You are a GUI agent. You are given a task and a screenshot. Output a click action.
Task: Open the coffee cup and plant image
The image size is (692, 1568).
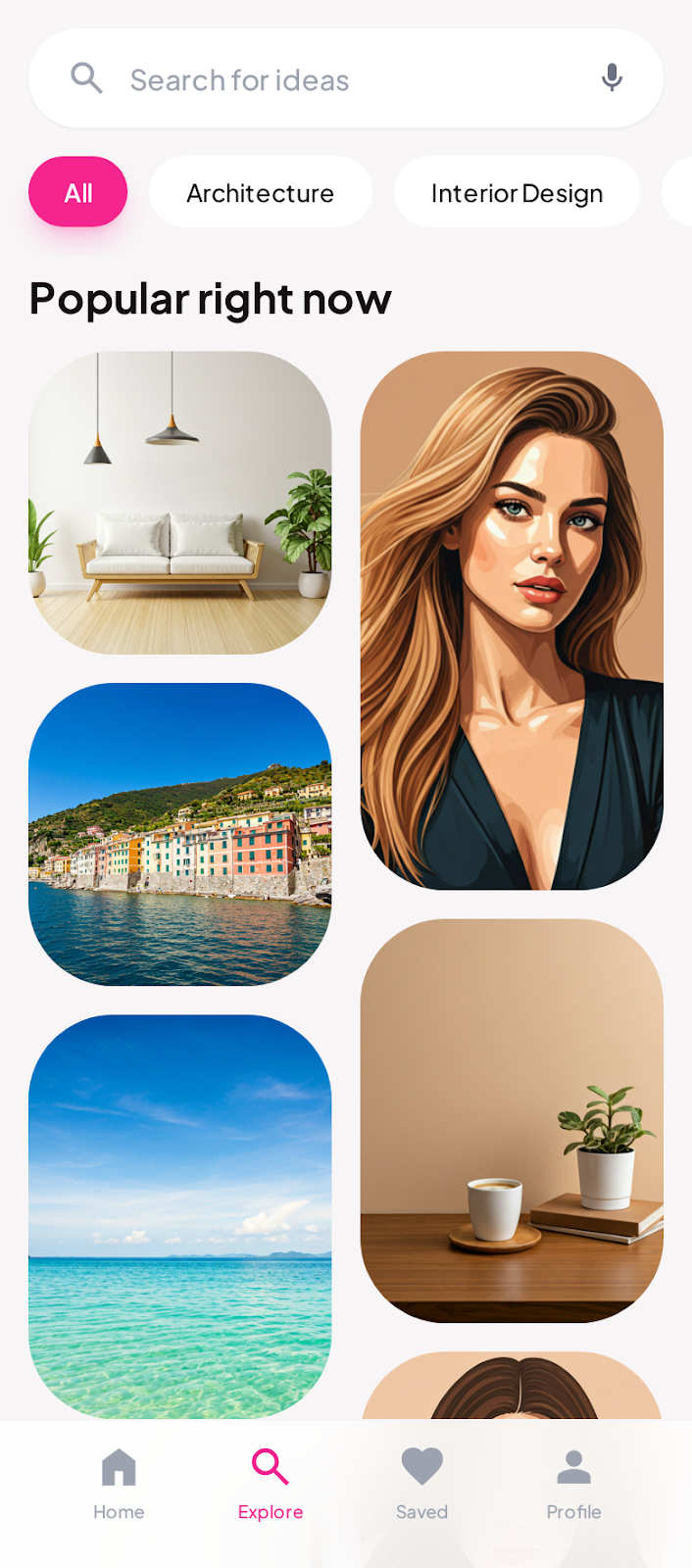[x=512, y=1120]
